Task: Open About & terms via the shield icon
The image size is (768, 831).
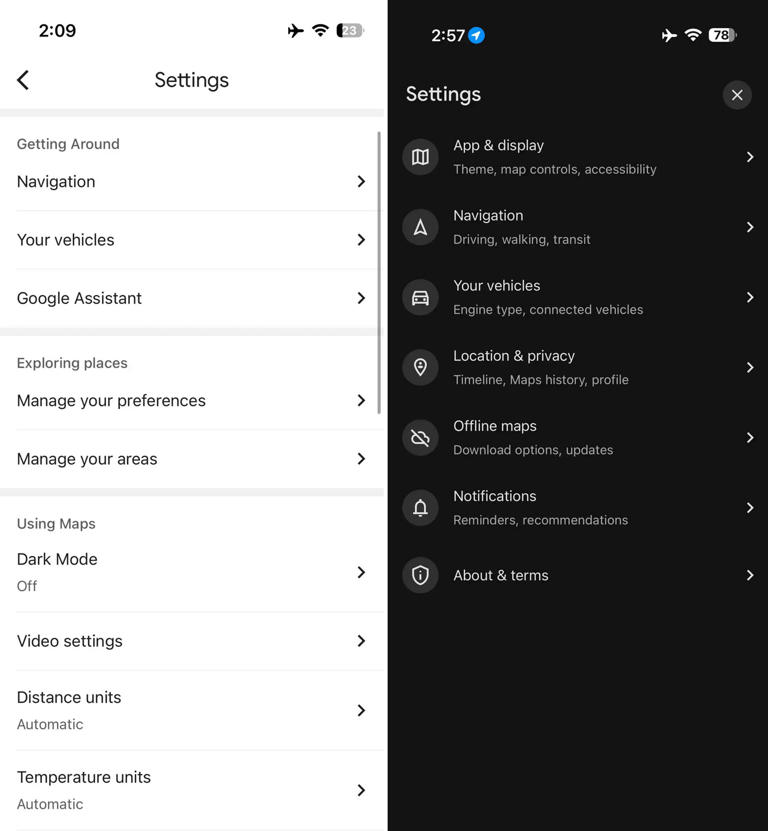Action: [419, 575]
